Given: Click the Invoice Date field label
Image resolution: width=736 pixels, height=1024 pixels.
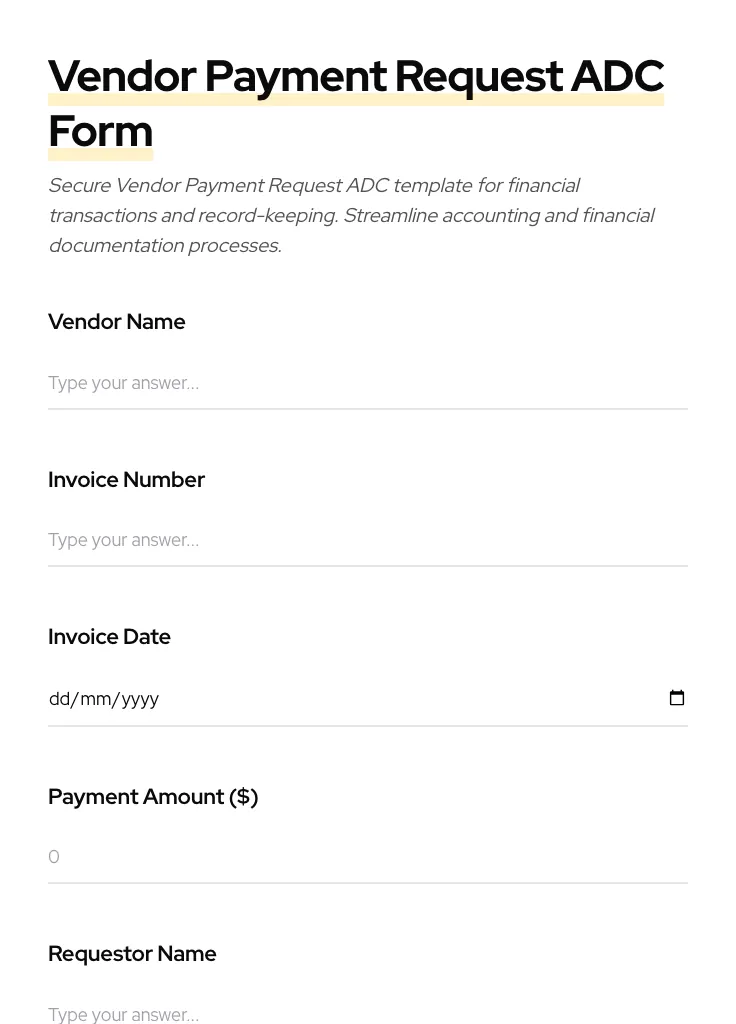Looking at the screenshot, I should [x=109, y=637].
